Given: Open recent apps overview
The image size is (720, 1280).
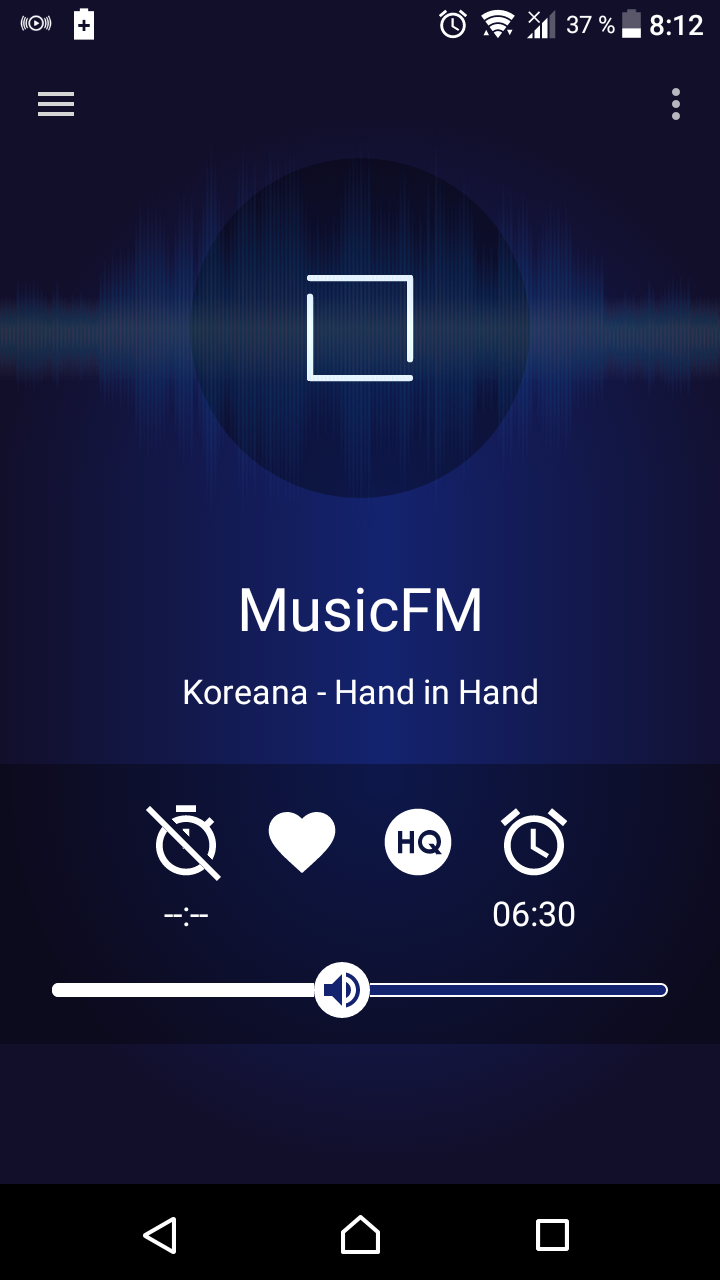Looking at the screenshot, I should coord(552,1234).
